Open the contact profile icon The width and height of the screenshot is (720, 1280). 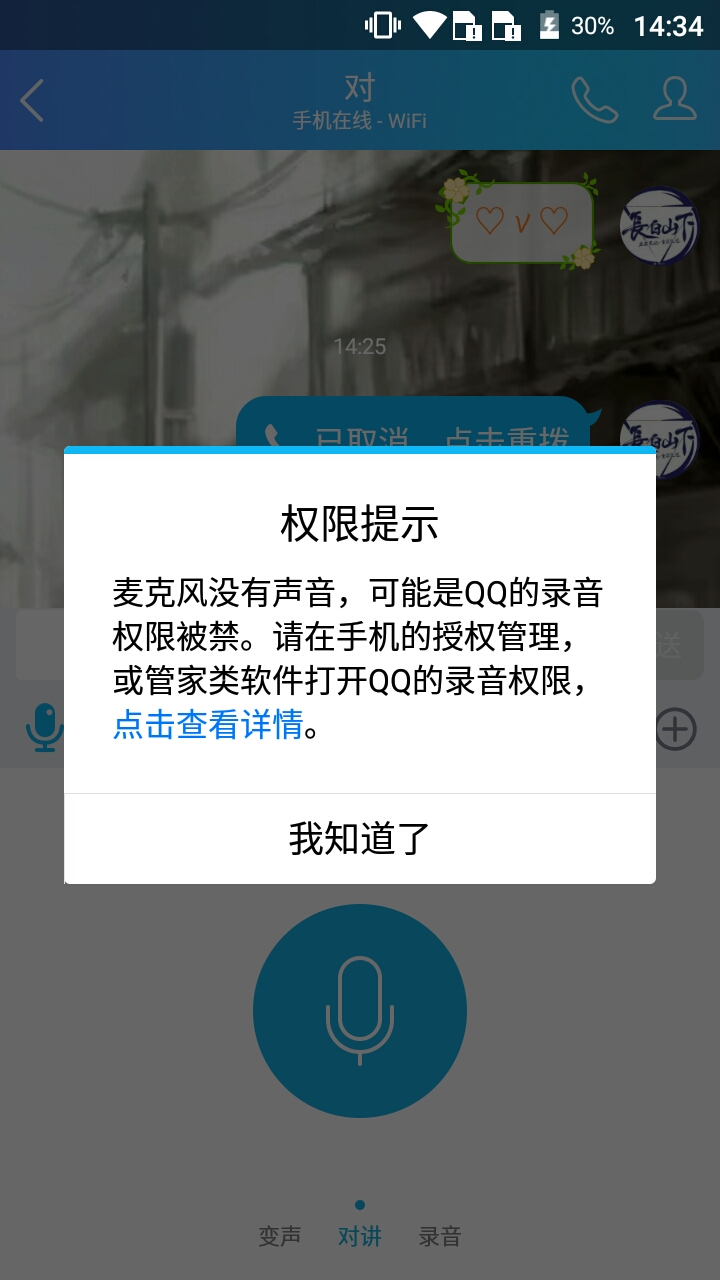pos(675,100)
